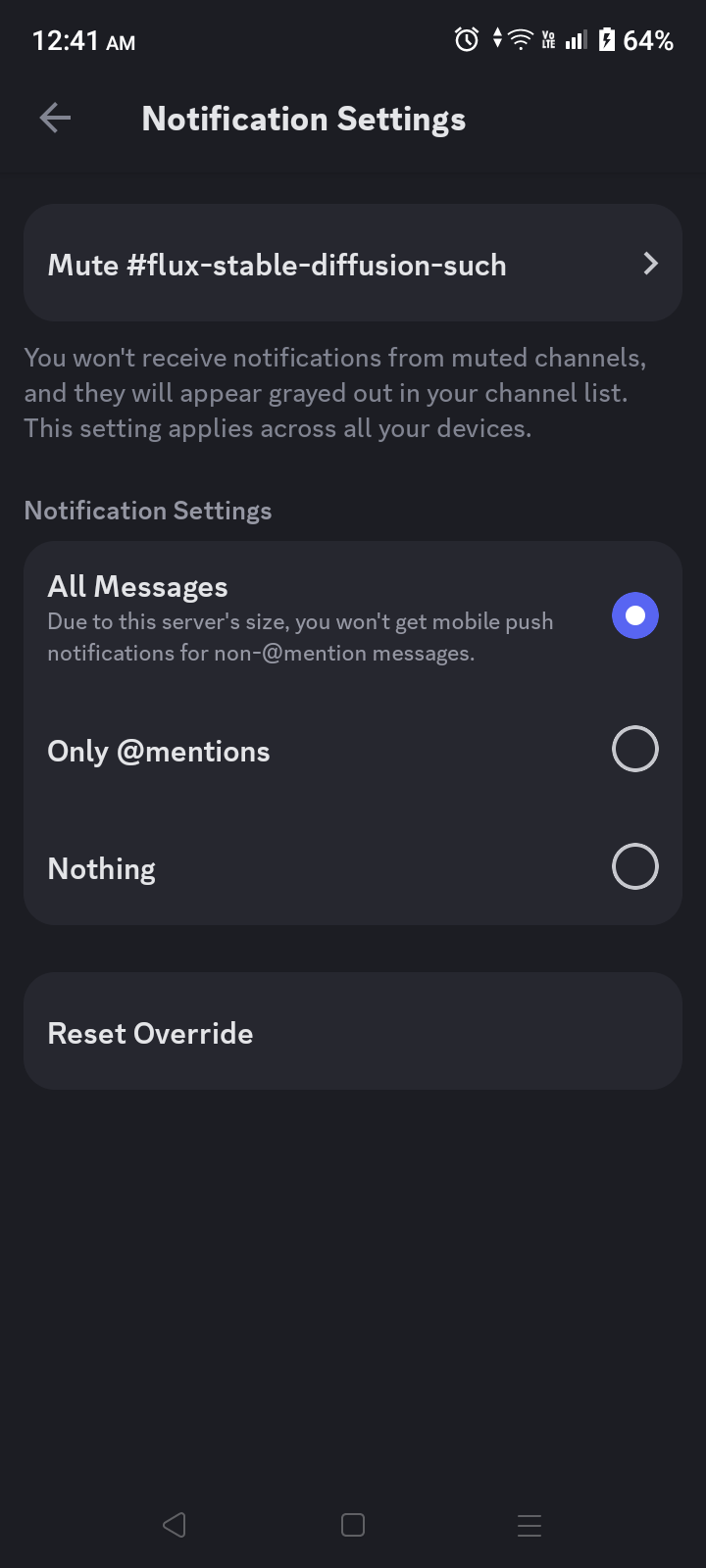The height and width of the screenshot is (1568, 706).
Task: Go back from Notification Settings
Action: tap(55, 119)
